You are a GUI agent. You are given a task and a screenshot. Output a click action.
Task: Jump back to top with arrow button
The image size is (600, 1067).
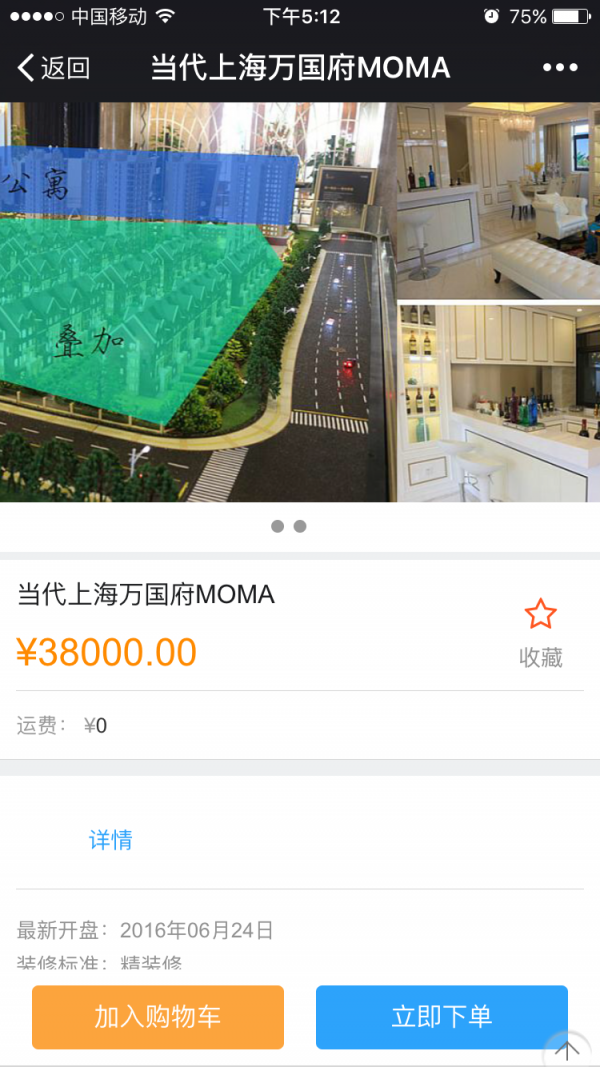(568, 1050)
